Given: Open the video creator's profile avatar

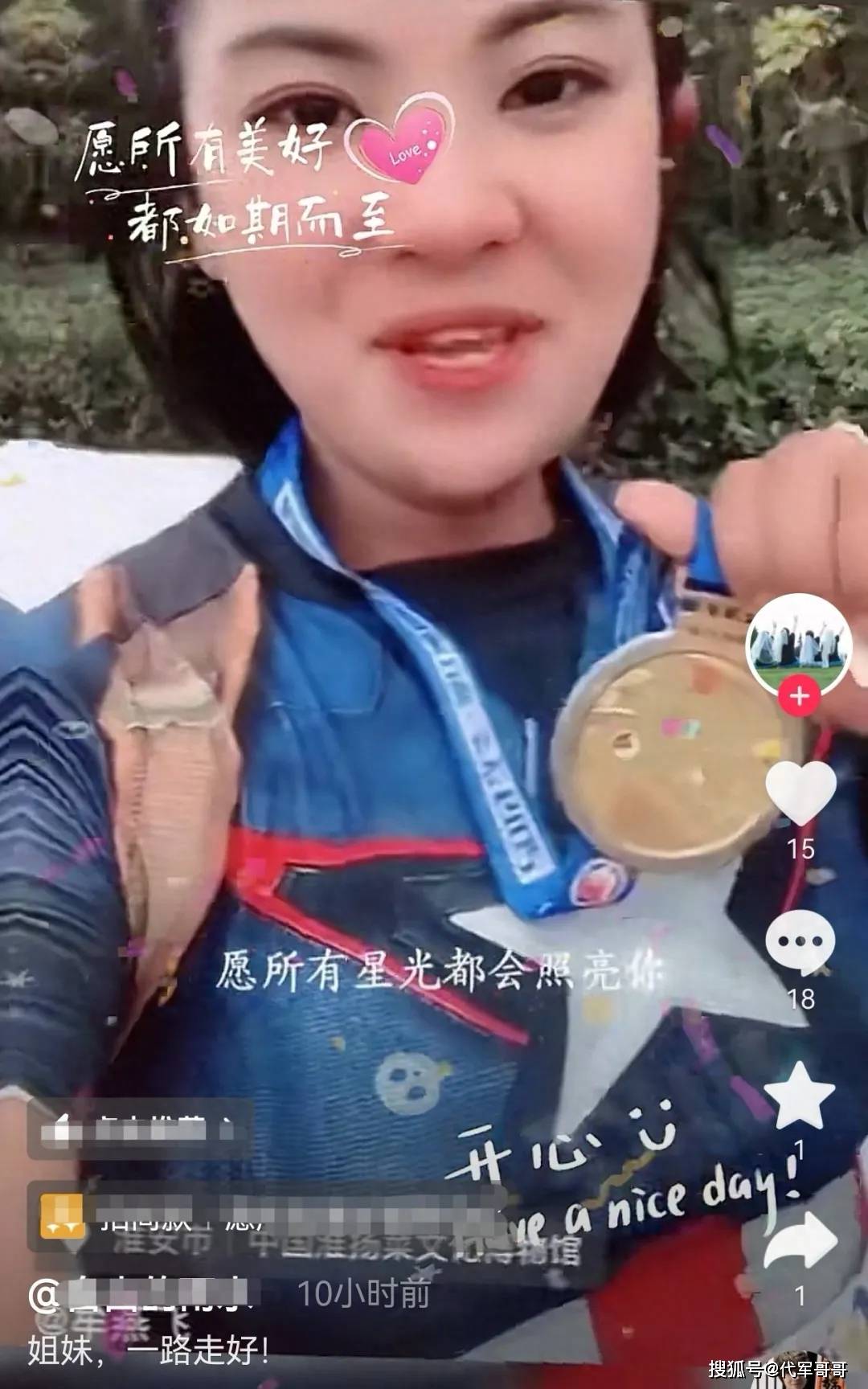Looking at the screenshot, I should pyautogui.click(x=798, y=645).
